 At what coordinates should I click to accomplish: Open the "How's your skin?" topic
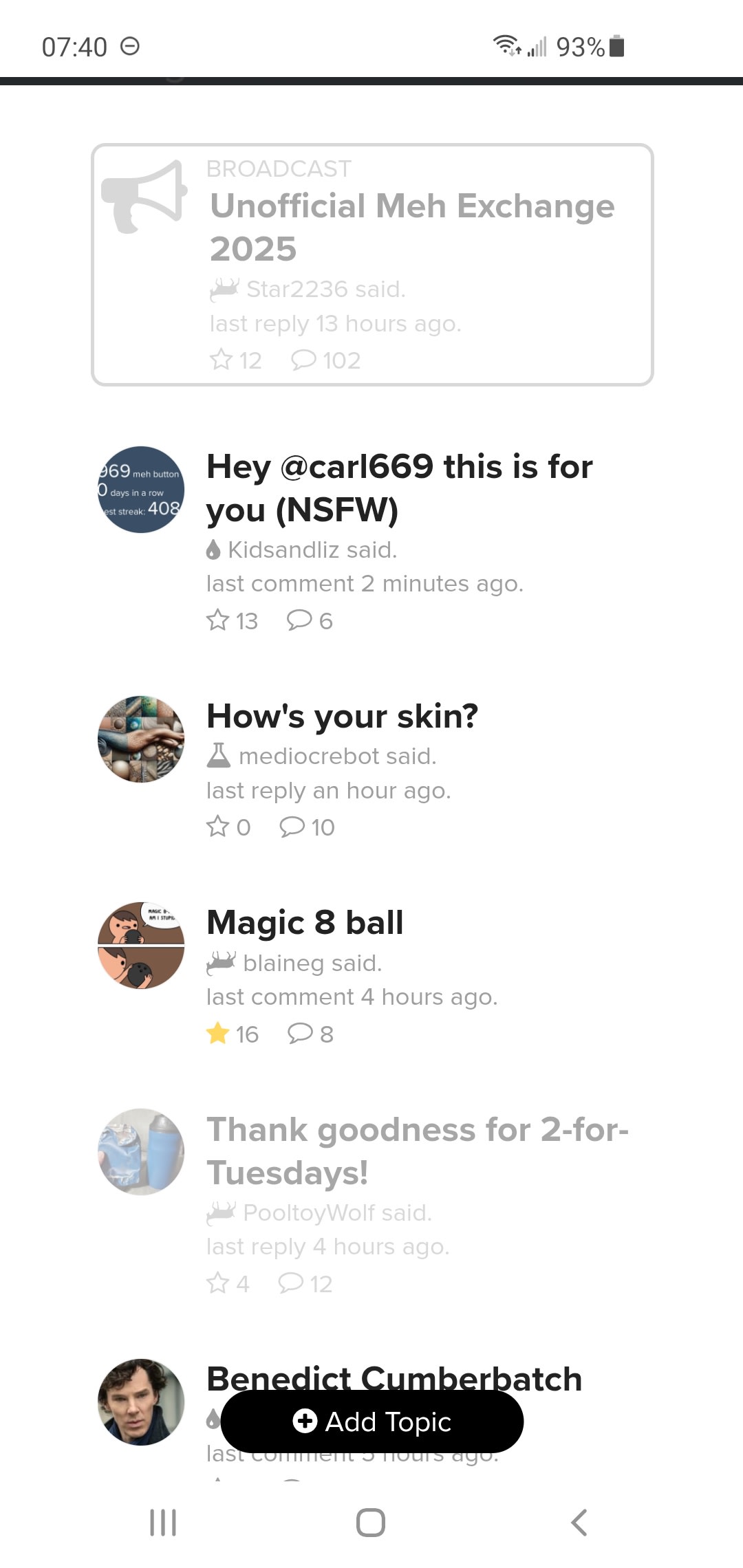click(x=342, y=716)
